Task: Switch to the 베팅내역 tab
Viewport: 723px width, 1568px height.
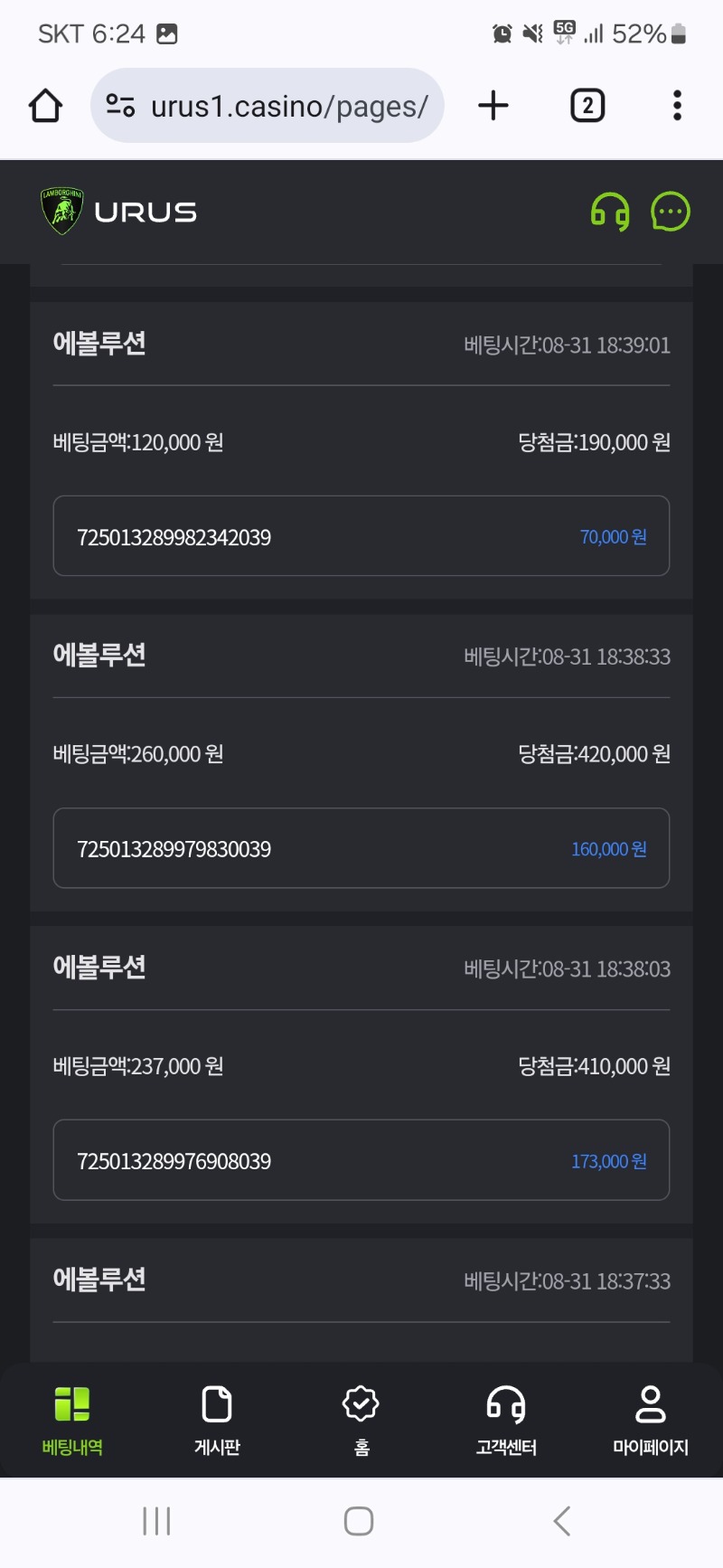Action: [72, 1420]
